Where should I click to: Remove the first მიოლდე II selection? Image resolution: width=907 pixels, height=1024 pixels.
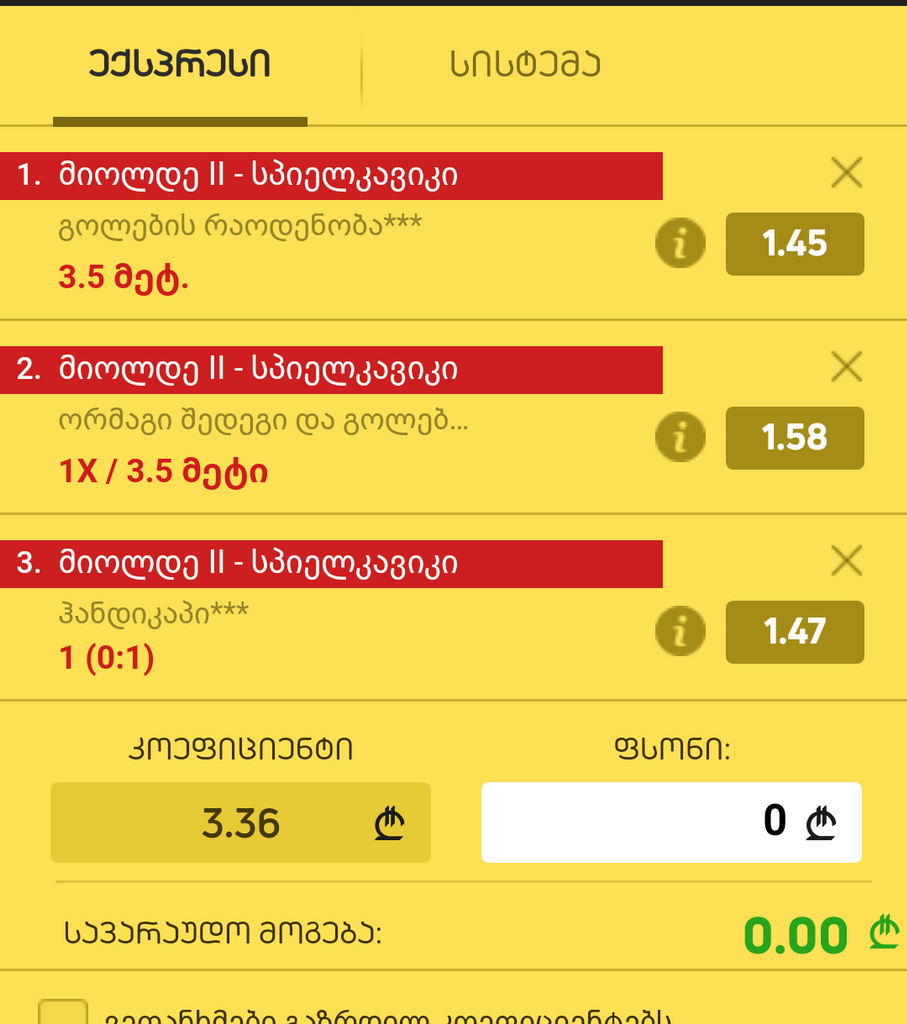pos(847,173)
